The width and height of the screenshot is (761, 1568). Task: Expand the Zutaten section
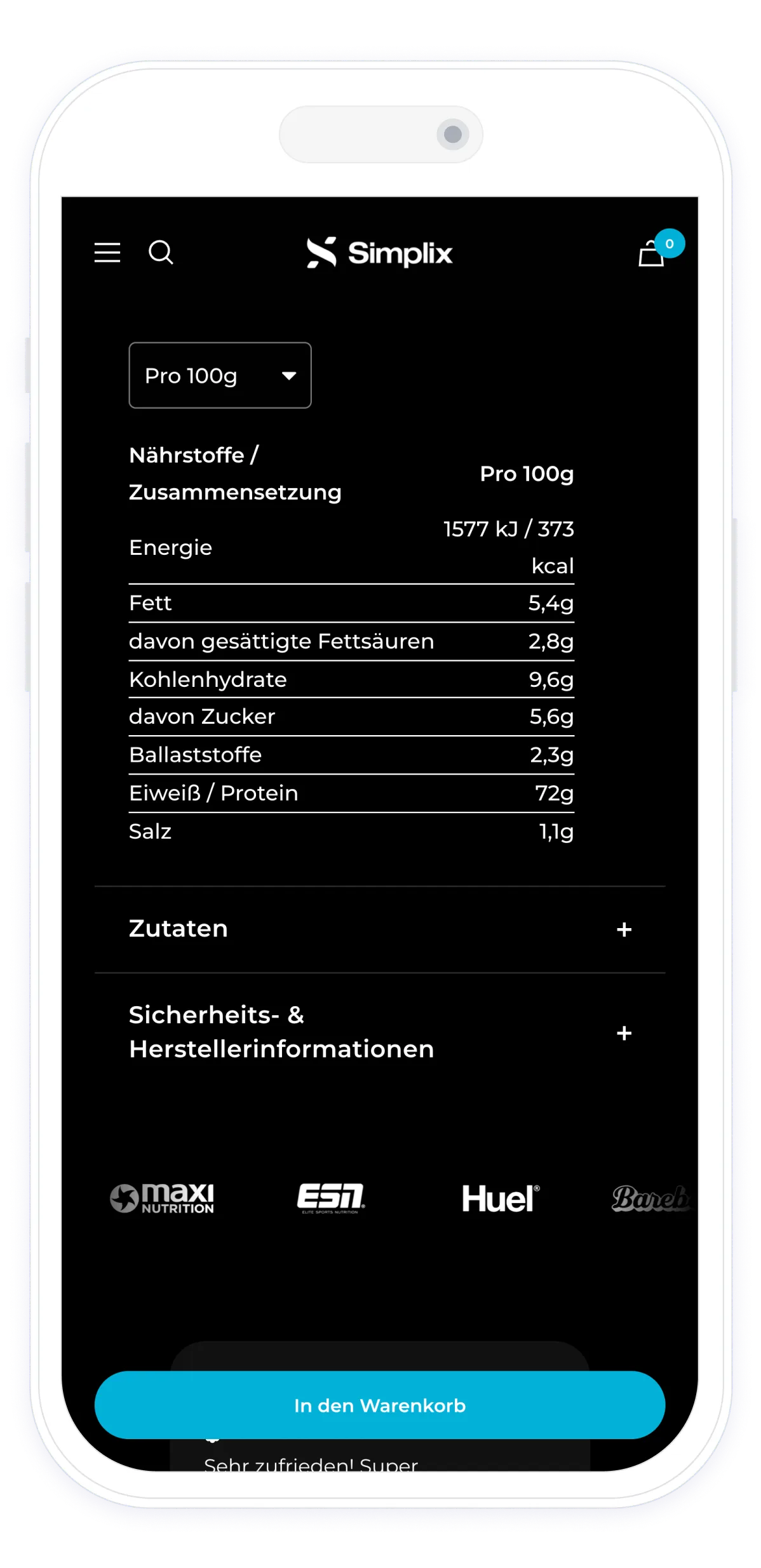tap(380, 929)
